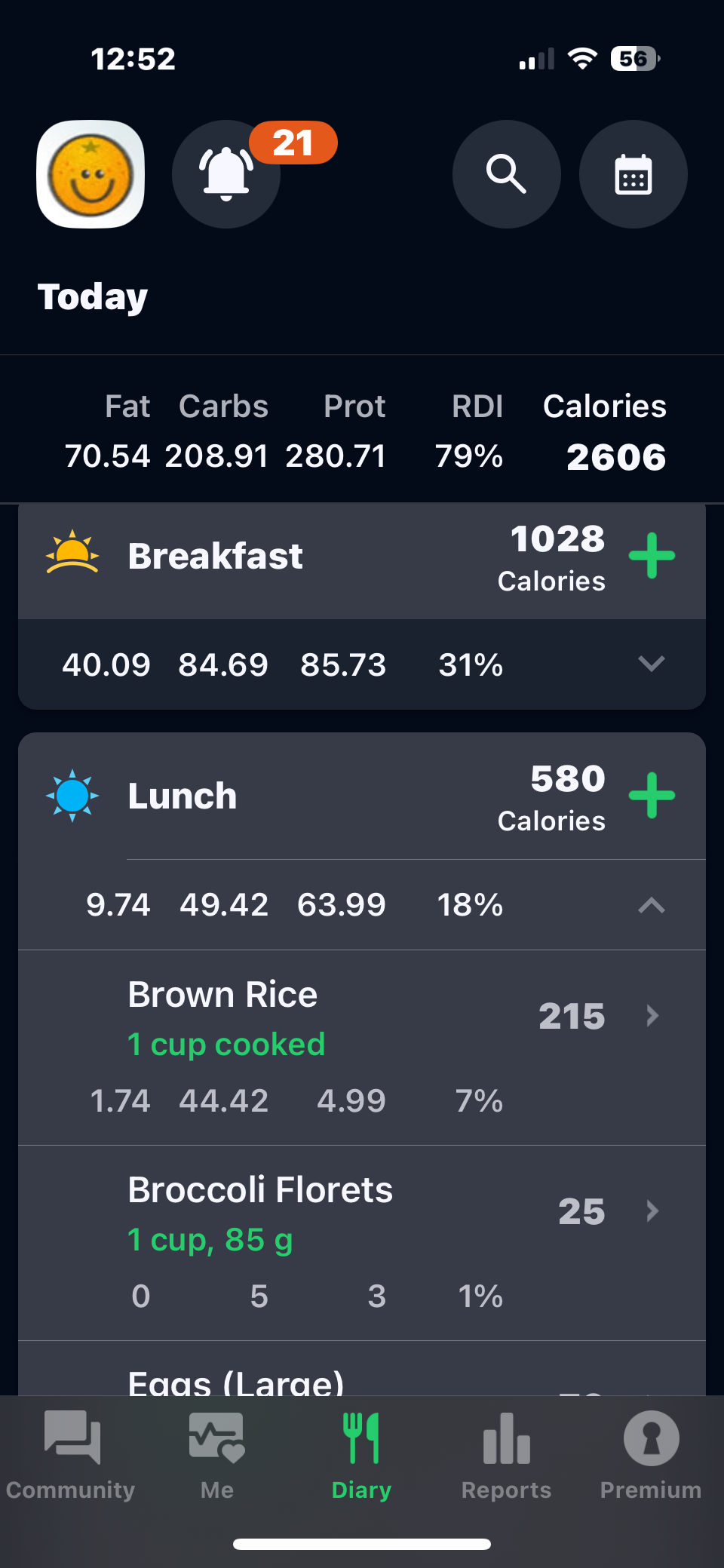This screenshot has height=1568, width=724.
Task: Open the profile avatar icon
Action: pyautogui.click(x=90, y=174)
